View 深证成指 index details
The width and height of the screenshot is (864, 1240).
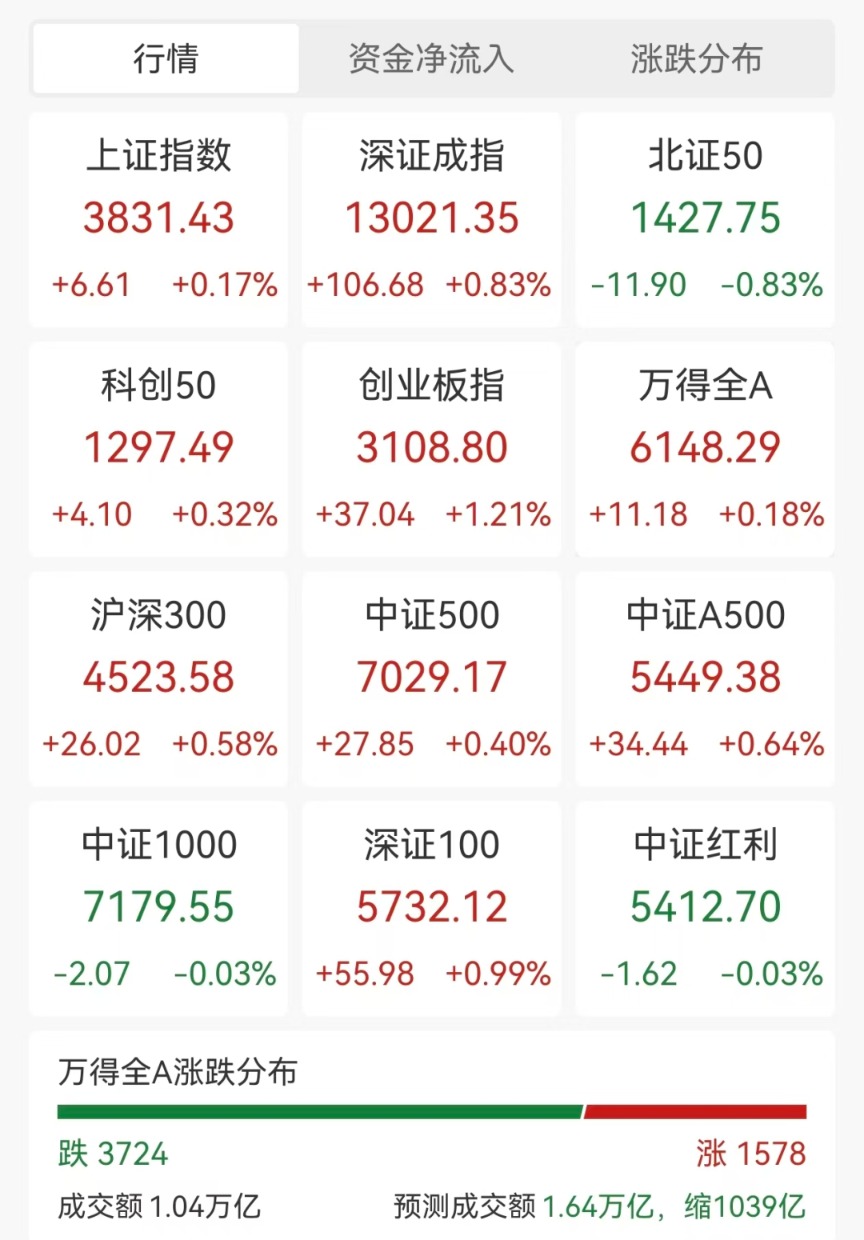click(432, 220)
